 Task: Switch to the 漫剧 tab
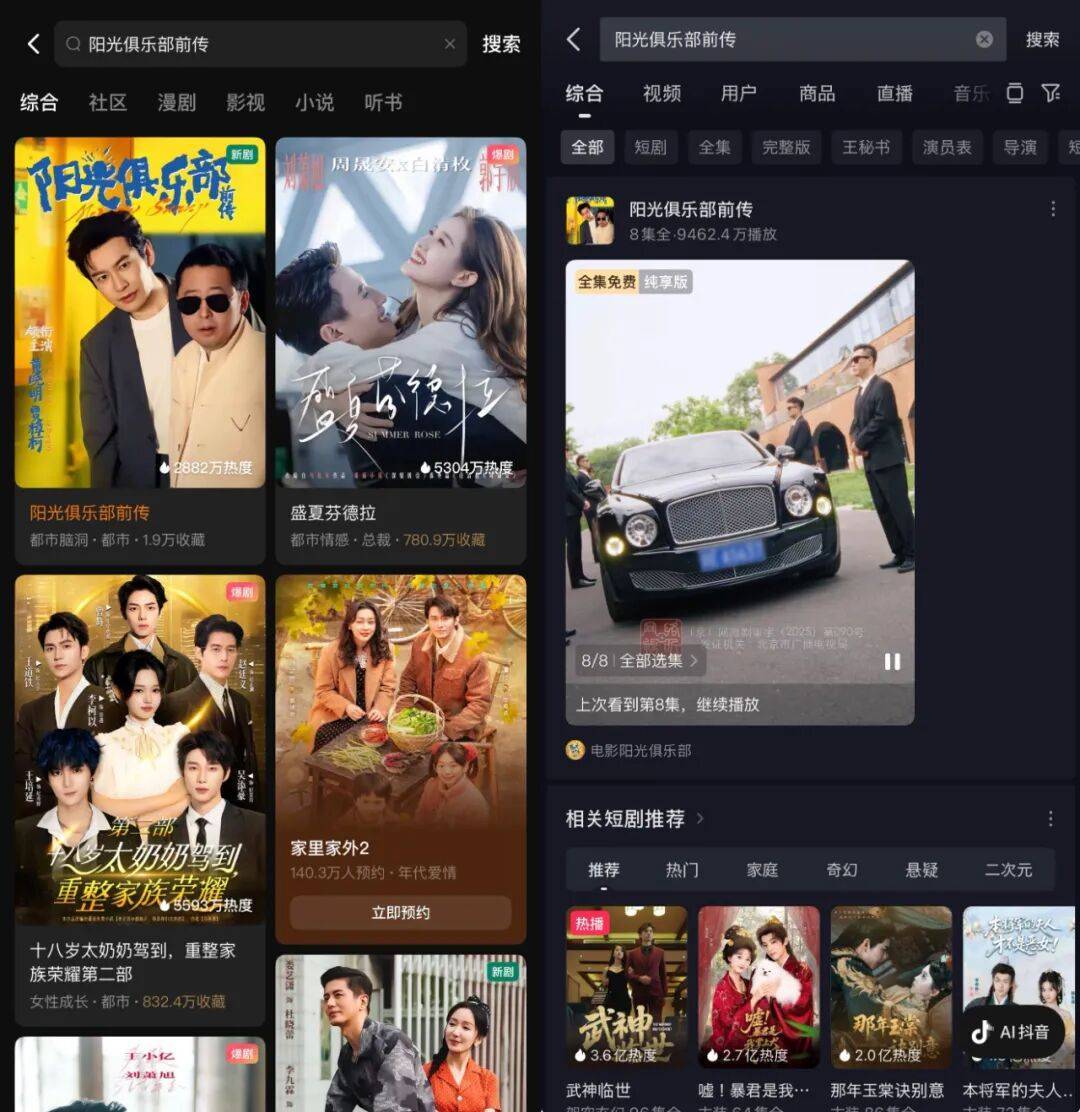coord(176,102)
